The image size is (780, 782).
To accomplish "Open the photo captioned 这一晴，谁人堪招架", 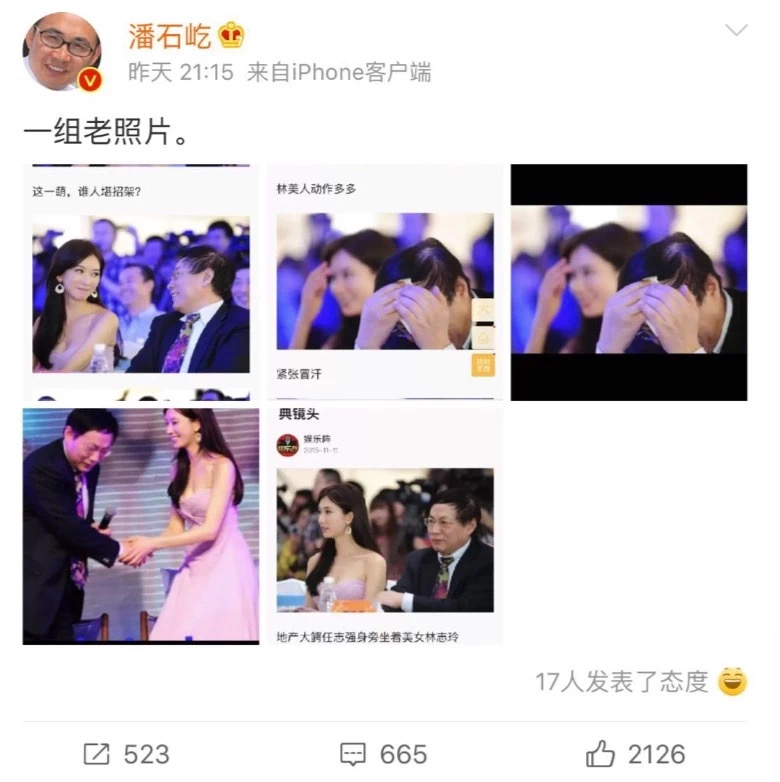I will pos(140,282).
